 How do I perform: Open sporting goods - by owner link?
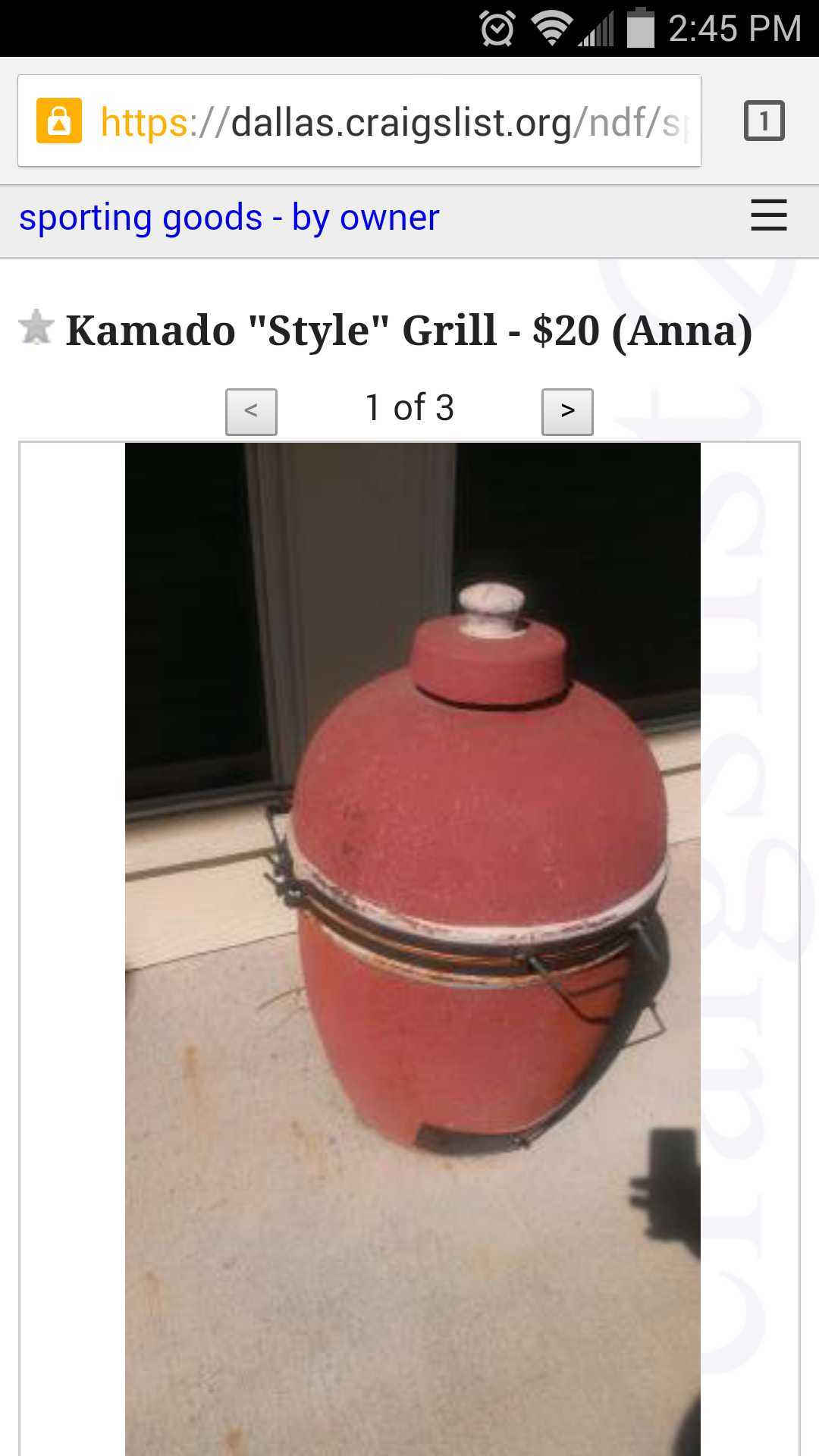coord(229,218)
